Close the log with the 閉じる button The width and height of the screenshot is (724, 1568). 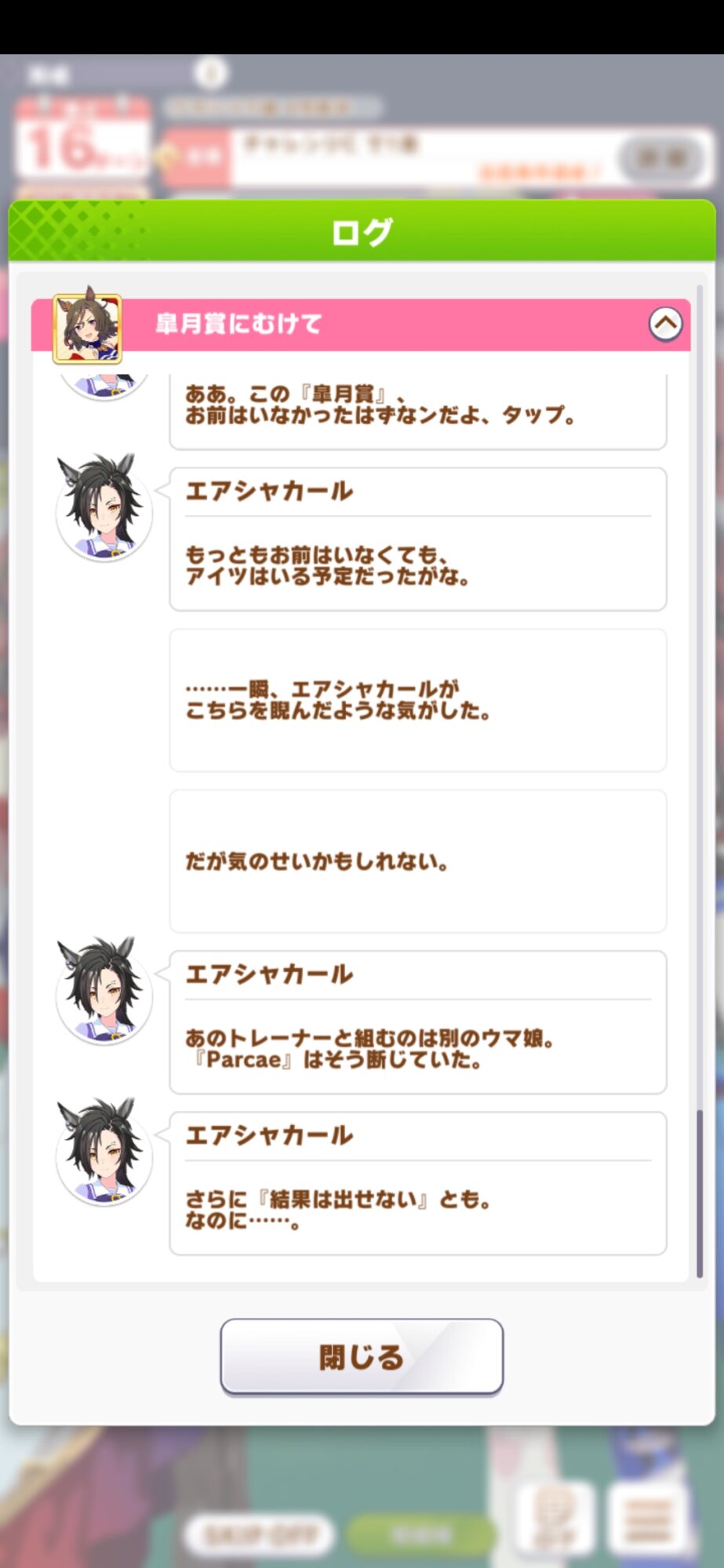[362, 1356]
